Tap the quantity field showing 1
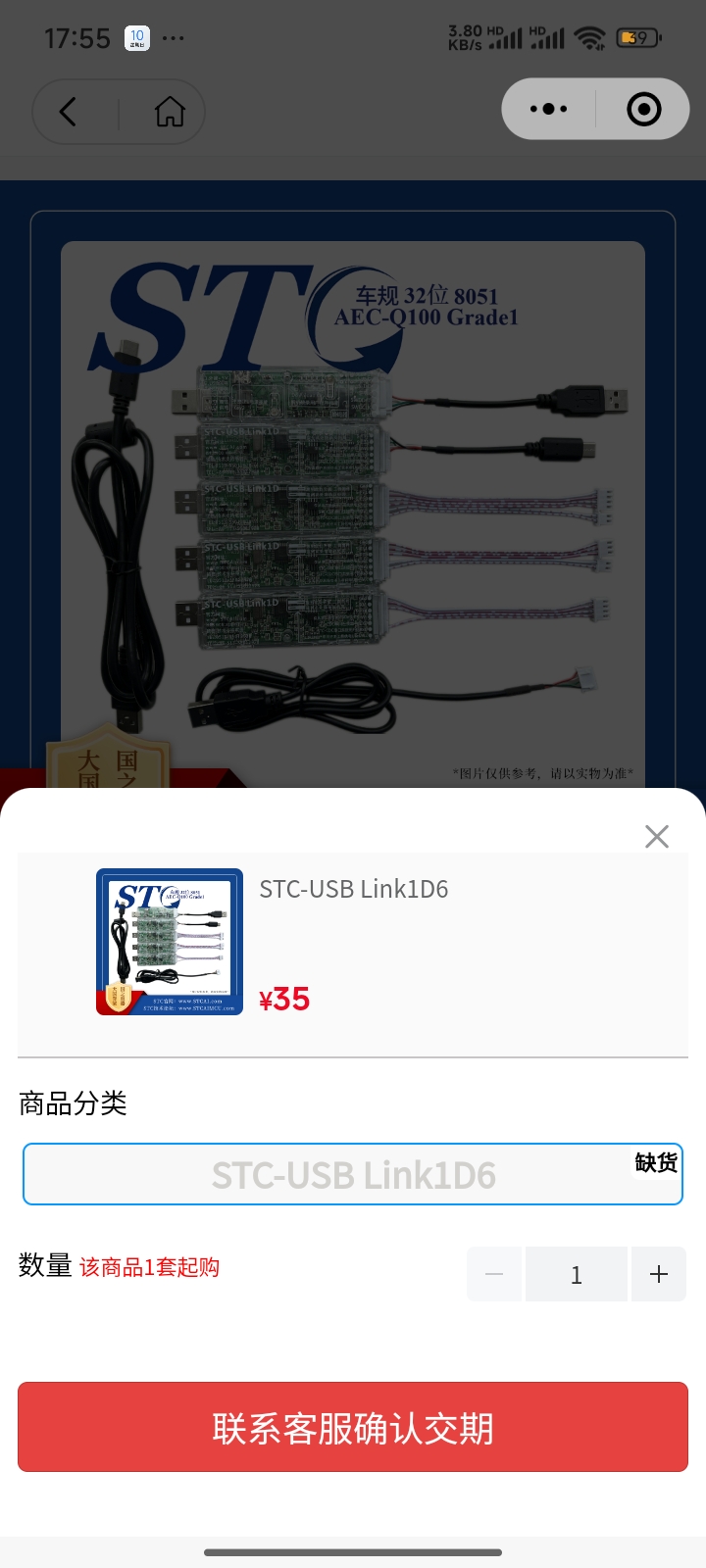Image resolution: width=706 pixels, height=1568 pixels. pyautogui.click(x=576, y=1274)
